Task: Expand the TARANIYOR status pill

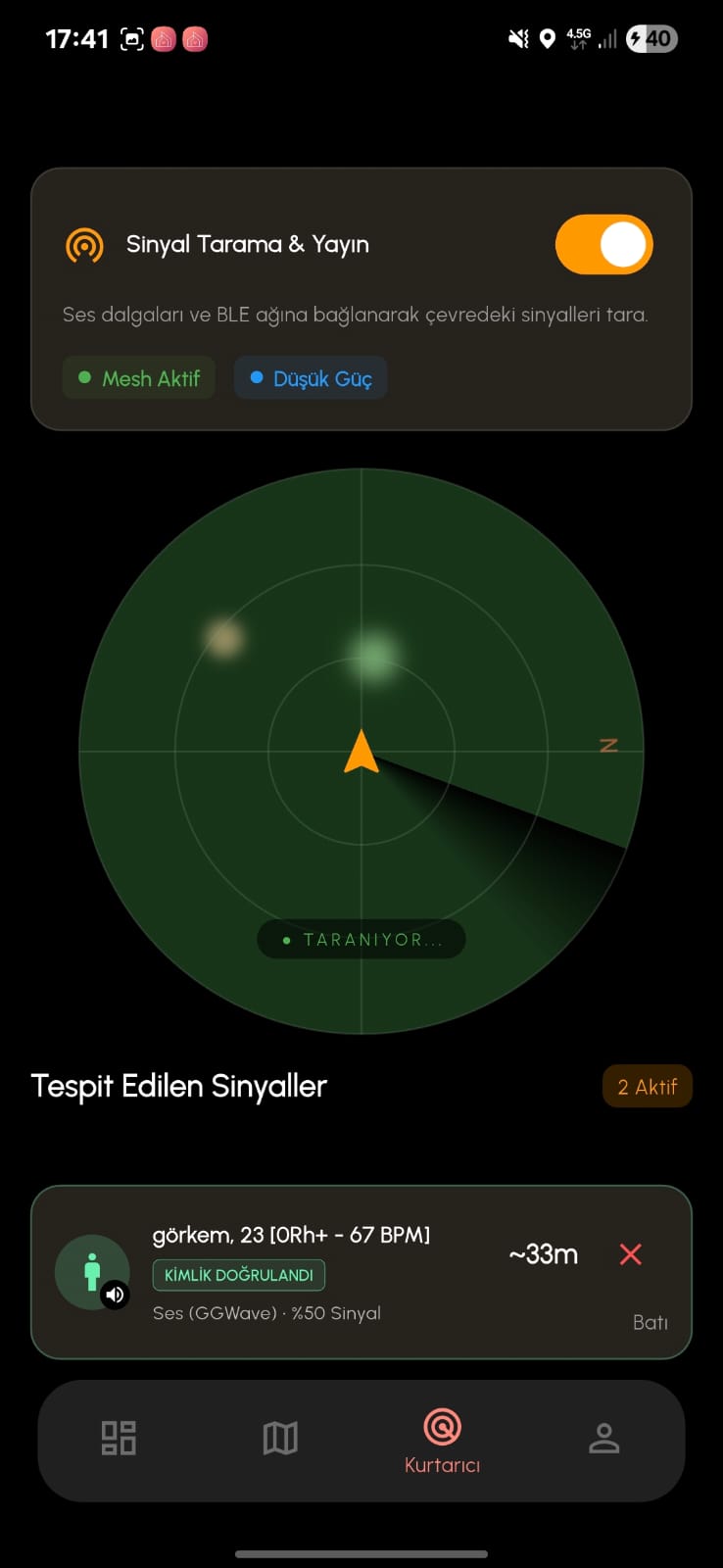Action: [361, 939]
